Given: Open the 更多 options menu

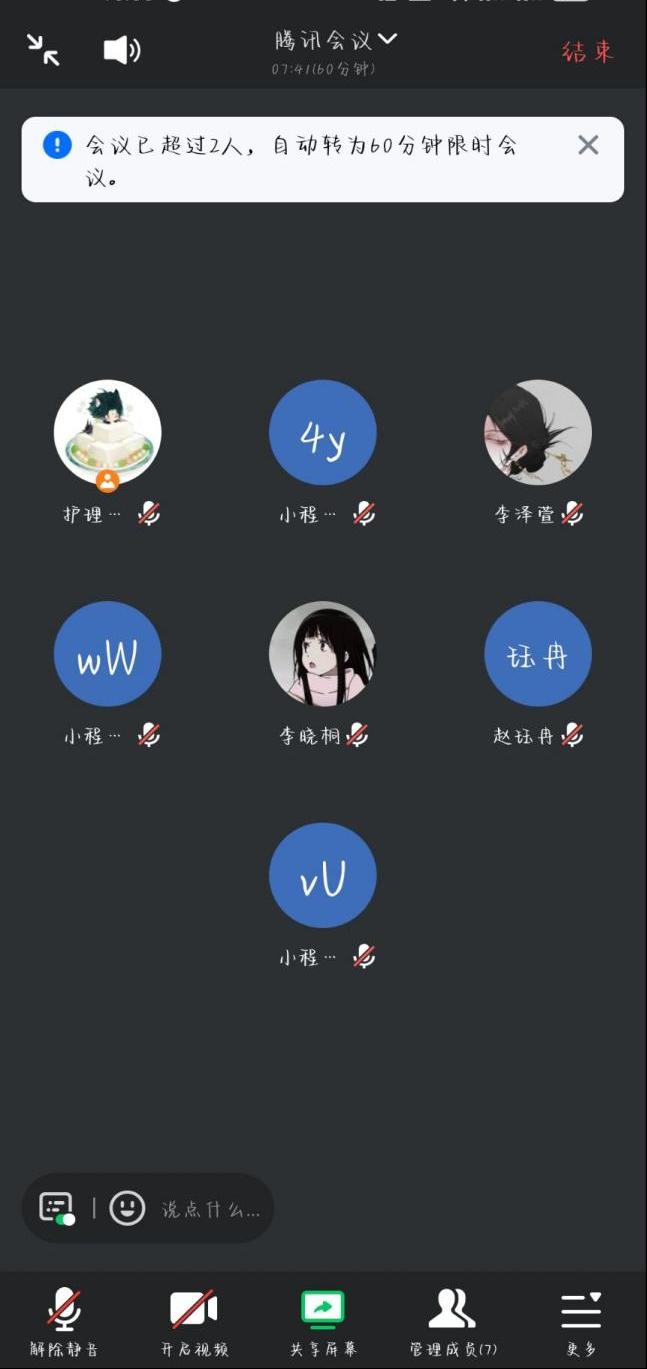Looking at the screenshot, I should (x=581, y=1320).
